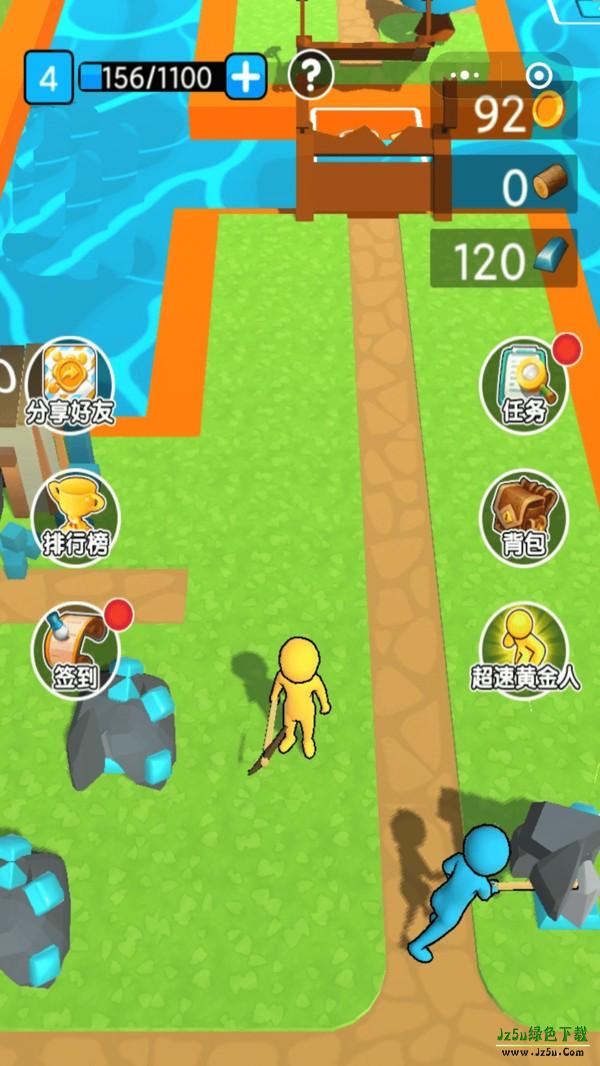Open the 任务 tasks list

[x=524, y=382]
